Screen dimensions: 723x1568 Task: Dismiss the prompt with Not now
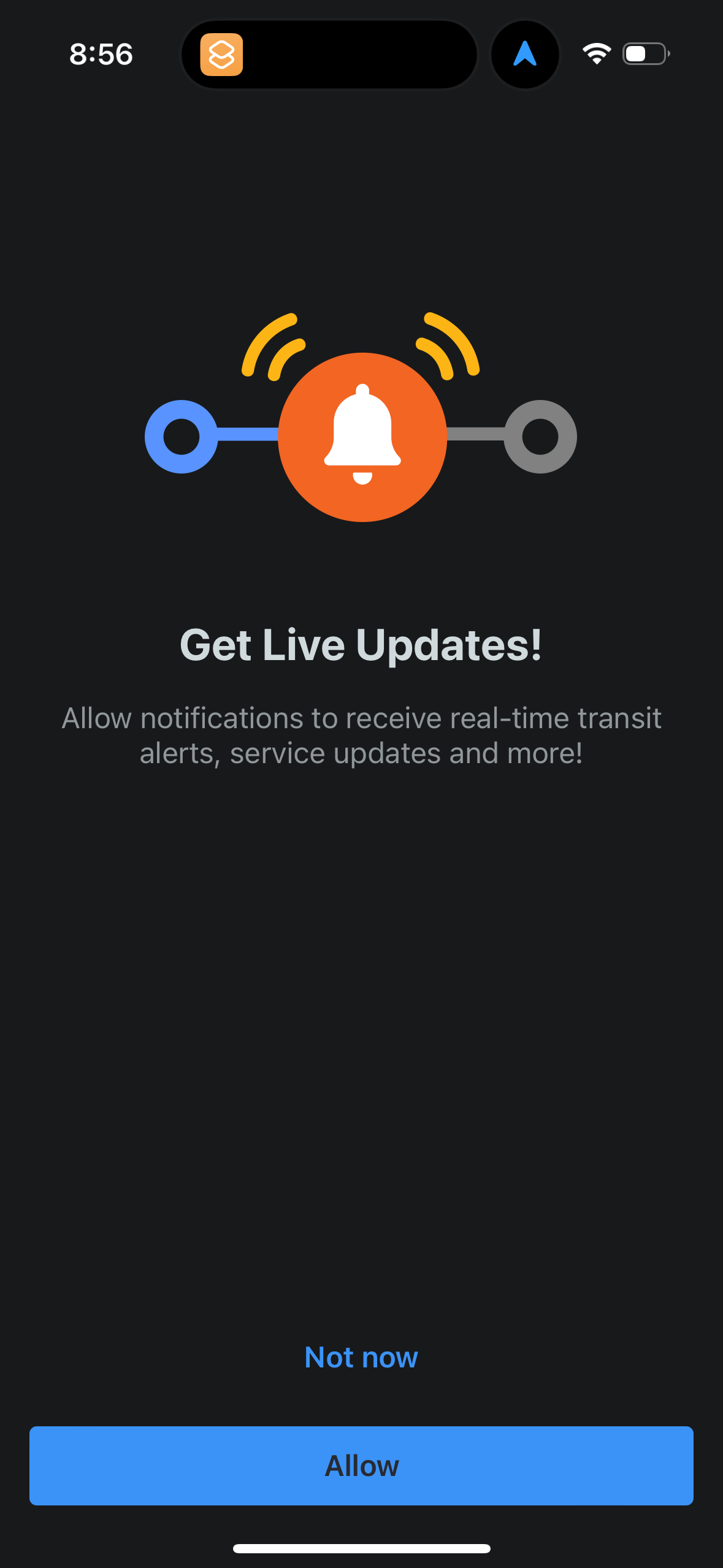coord(361,1356)
